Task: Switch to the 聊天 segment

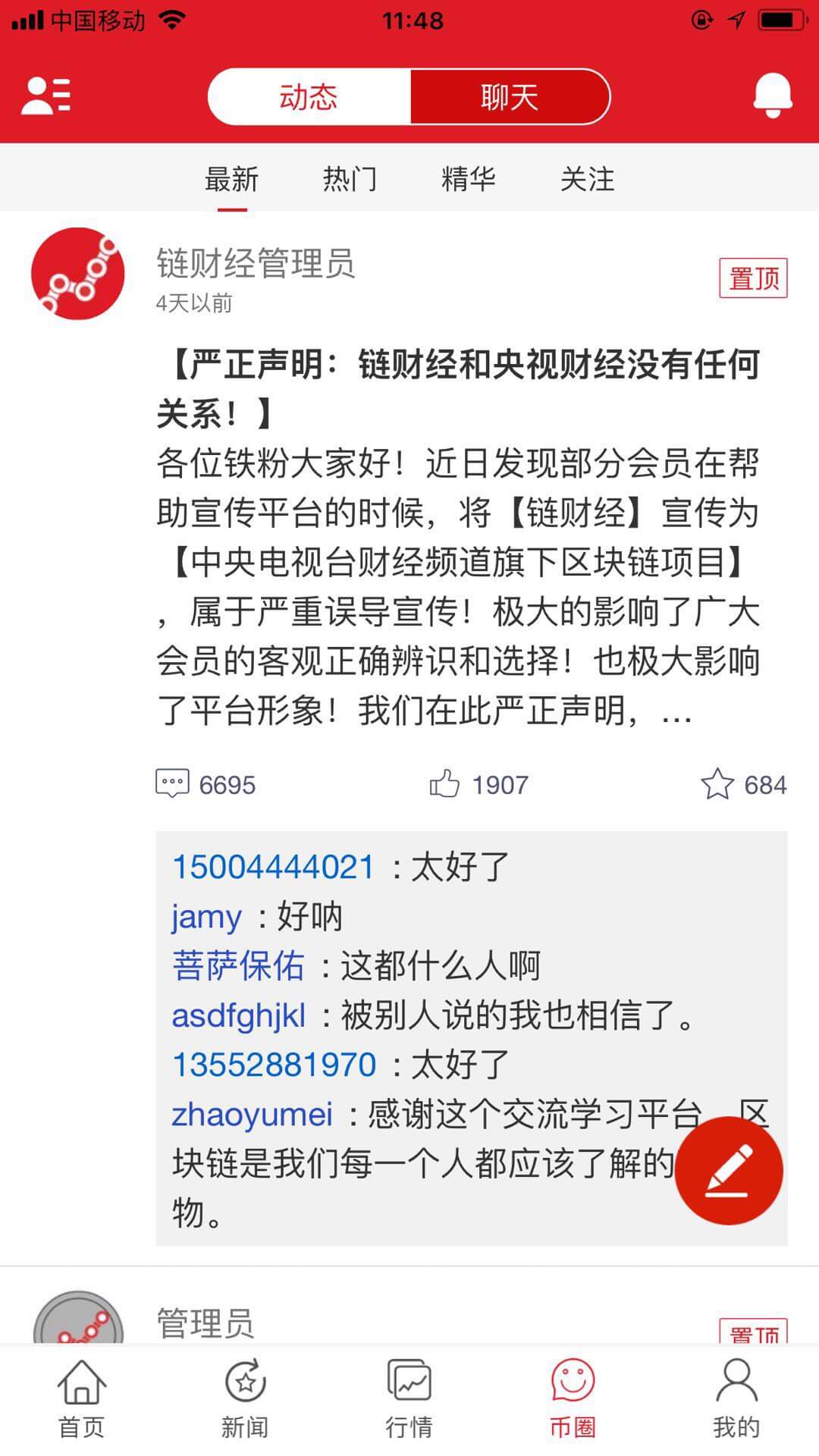Action: 510,97
